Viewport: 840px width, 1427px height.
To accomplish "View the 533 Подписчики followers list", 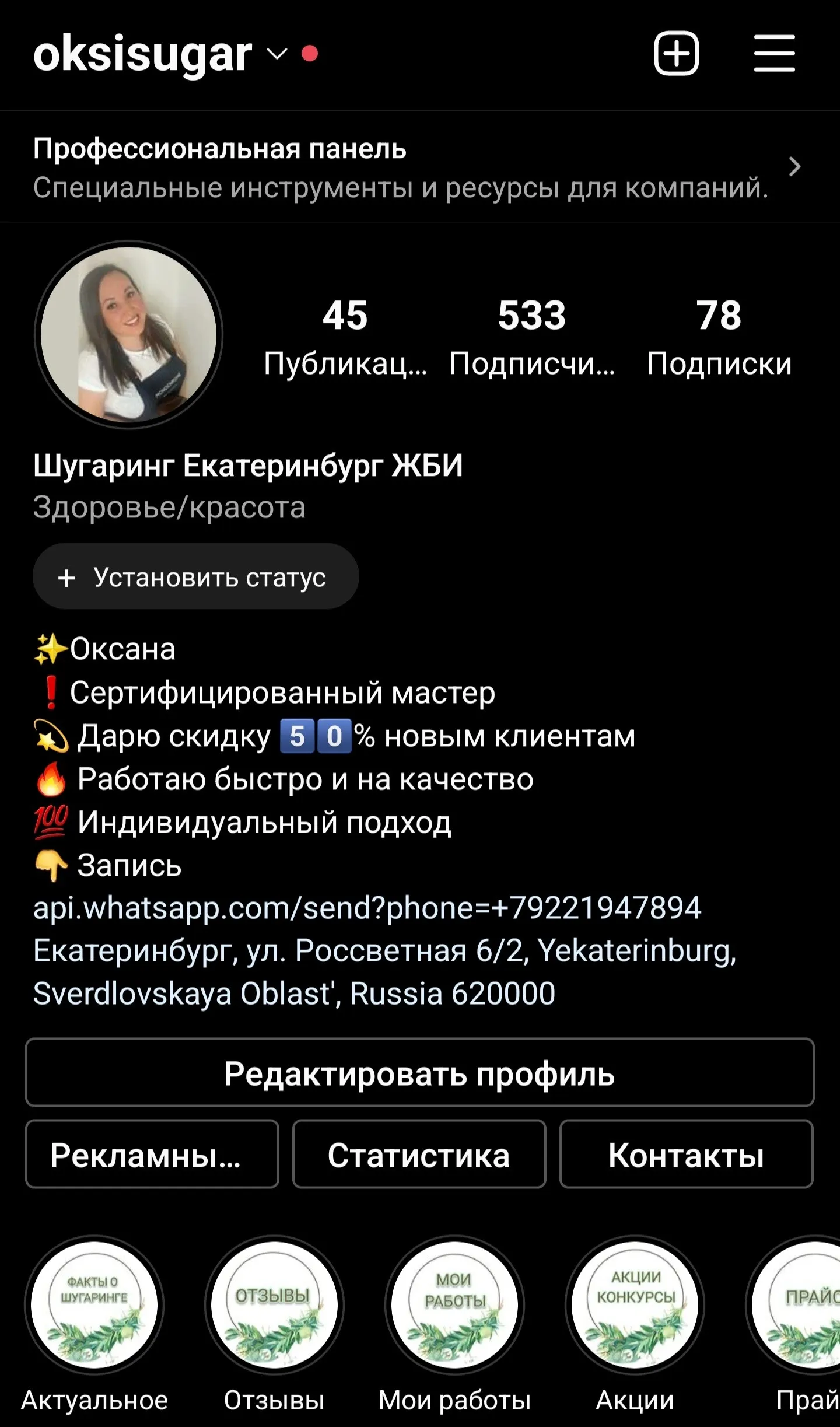I will point(531,338).
